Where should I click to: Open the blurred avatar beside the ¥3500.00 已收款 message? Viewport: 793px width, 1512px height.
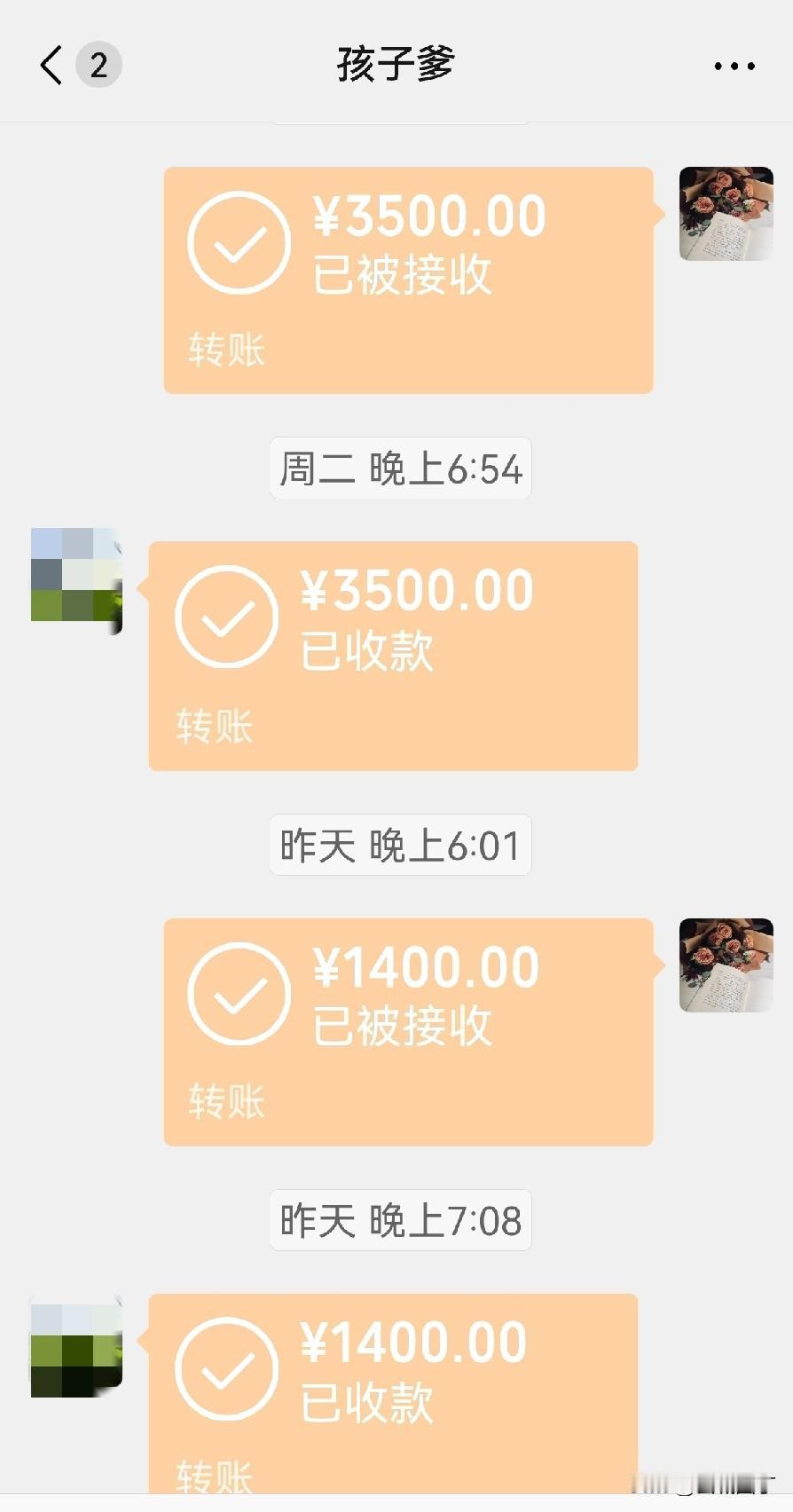tap(75, 577)
